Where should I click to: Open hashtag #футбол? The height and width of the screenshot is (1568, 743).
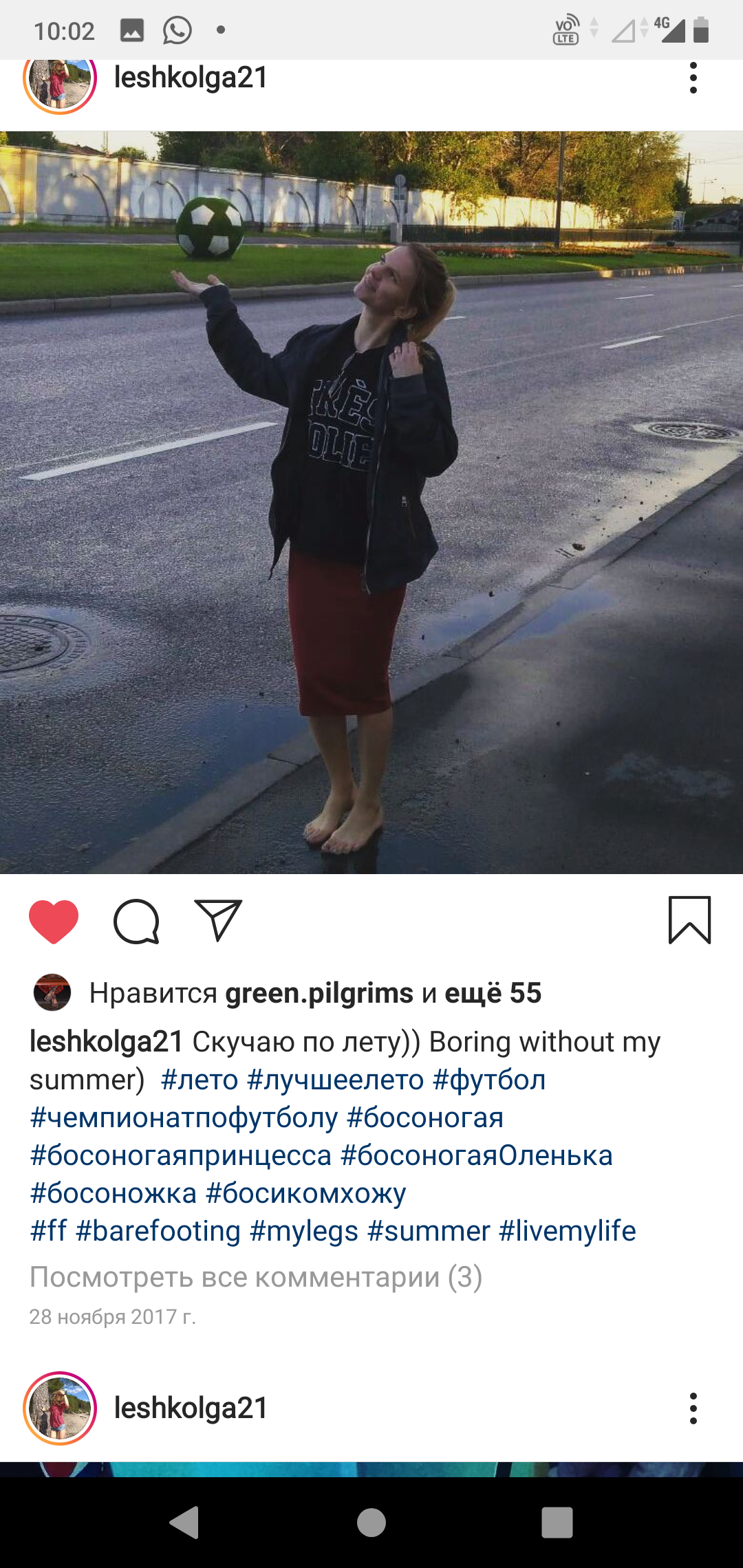point(489,1080)
